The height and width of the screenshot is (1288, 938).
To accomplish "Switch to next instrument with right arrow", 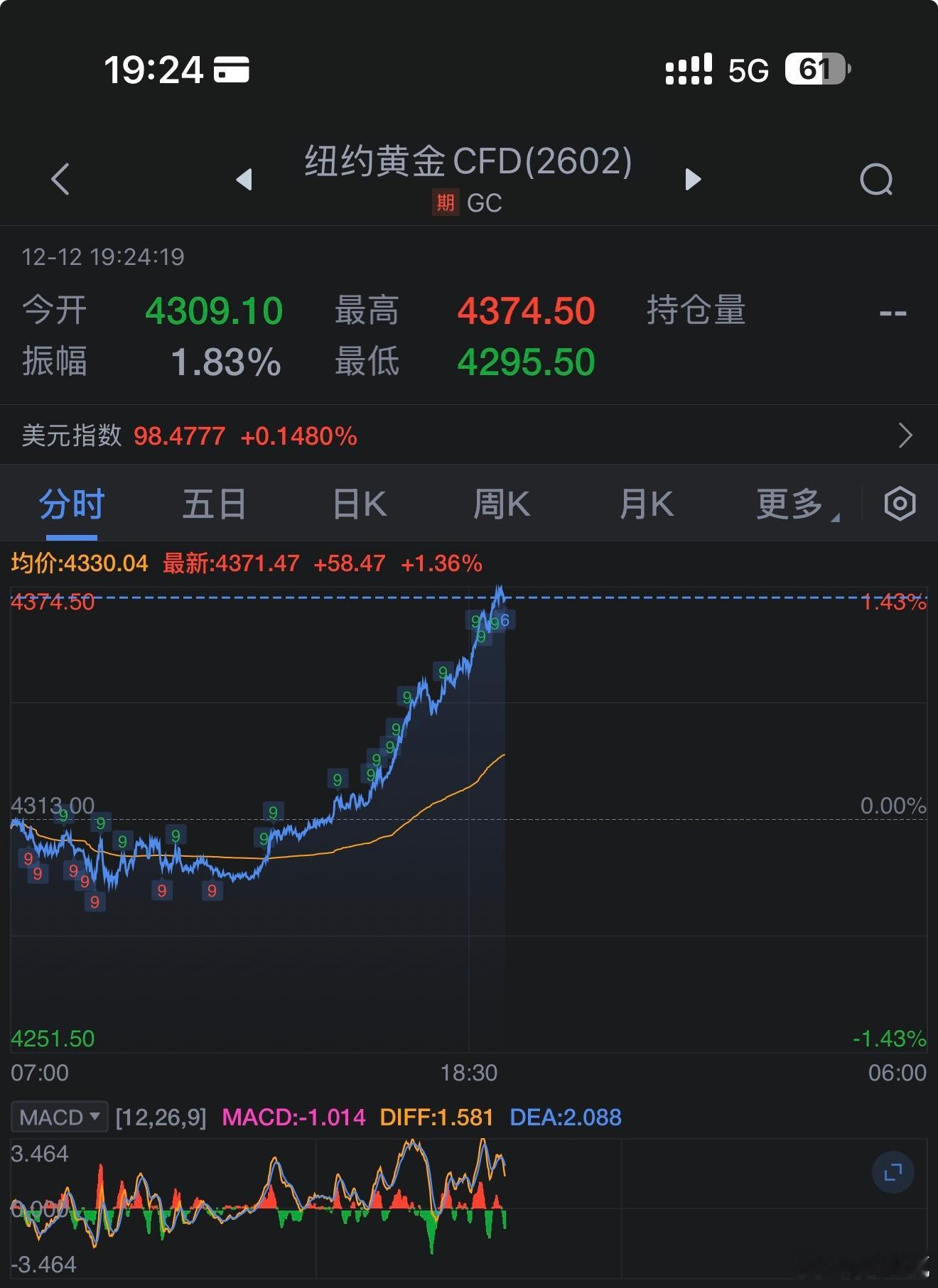I will pyautogui.click(x=691, y=179).
